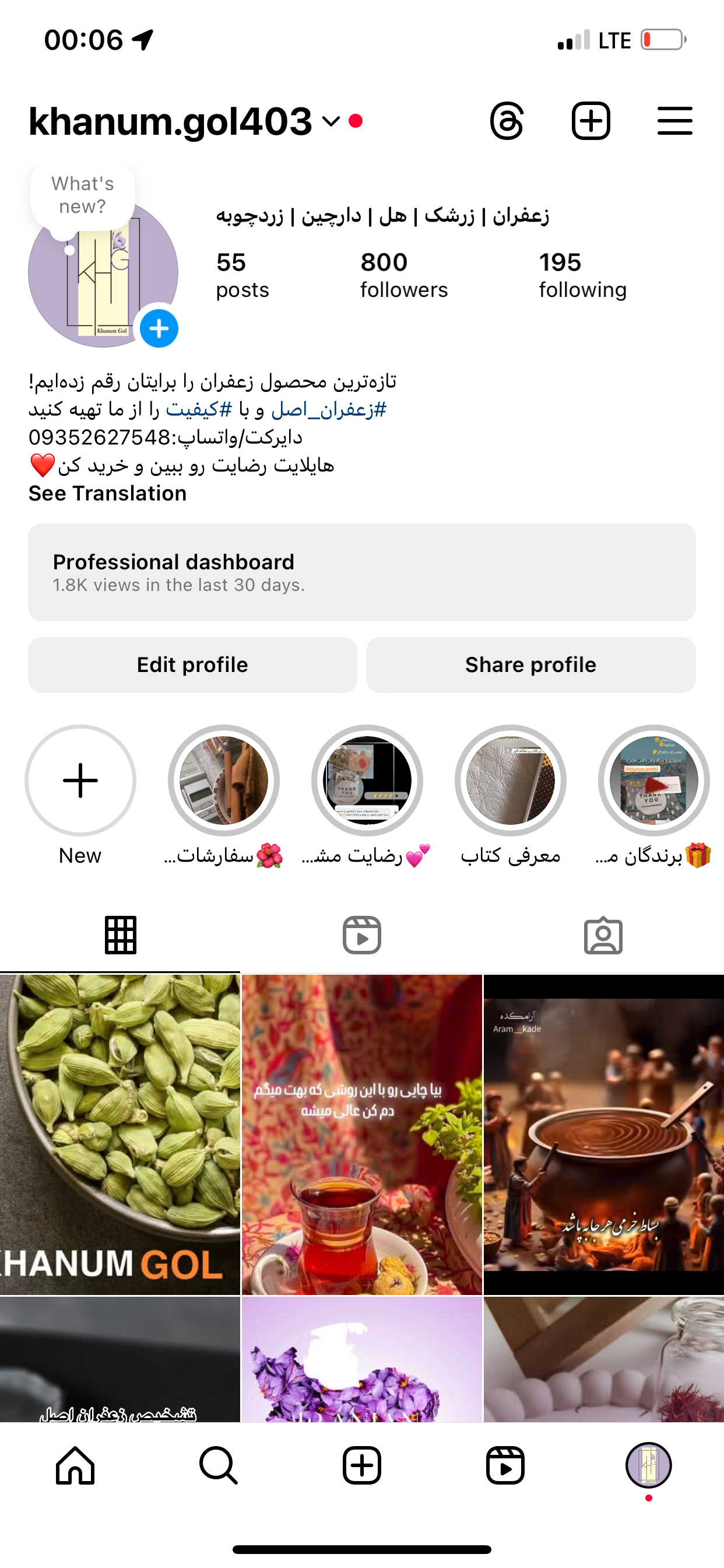
Task: View the 195 following list
Action: tap(582, 275)
